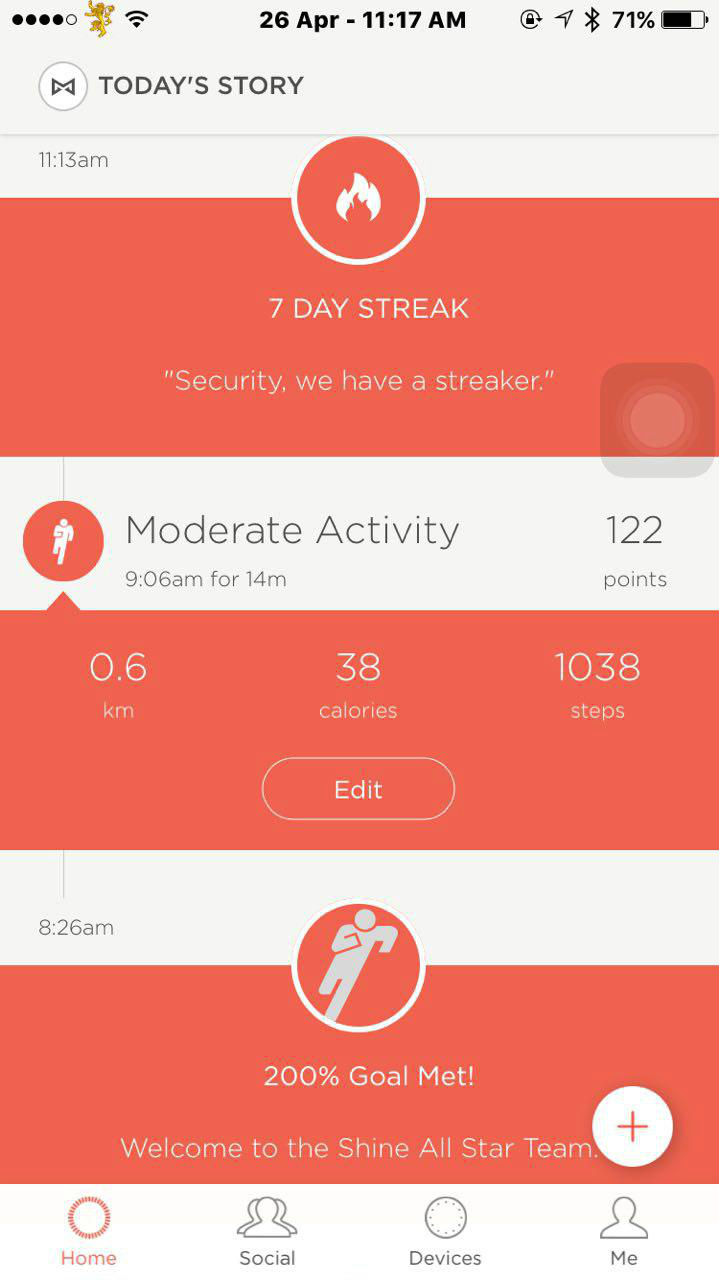Select the Home tab
Image resolution: width=719 pixels, height=1280 pixels.
point(89,1232)
